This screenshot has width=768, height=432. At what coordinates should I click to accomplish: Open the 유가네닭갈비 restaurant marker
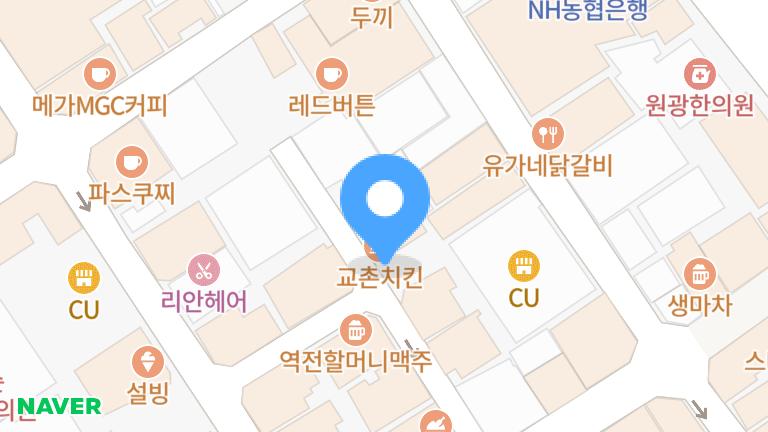(547, 133)
